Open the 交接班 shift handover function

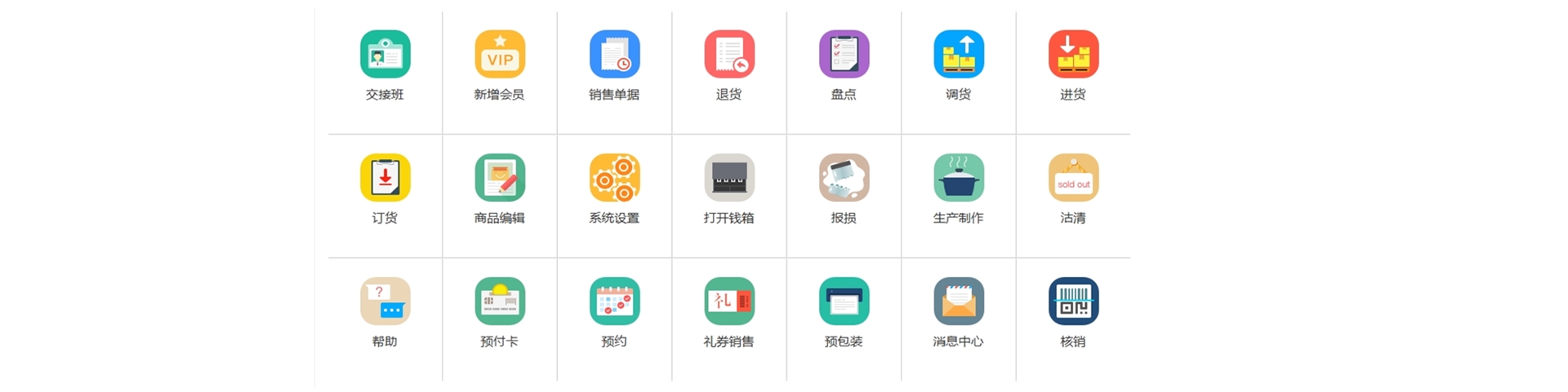click(x=385, y=55)
